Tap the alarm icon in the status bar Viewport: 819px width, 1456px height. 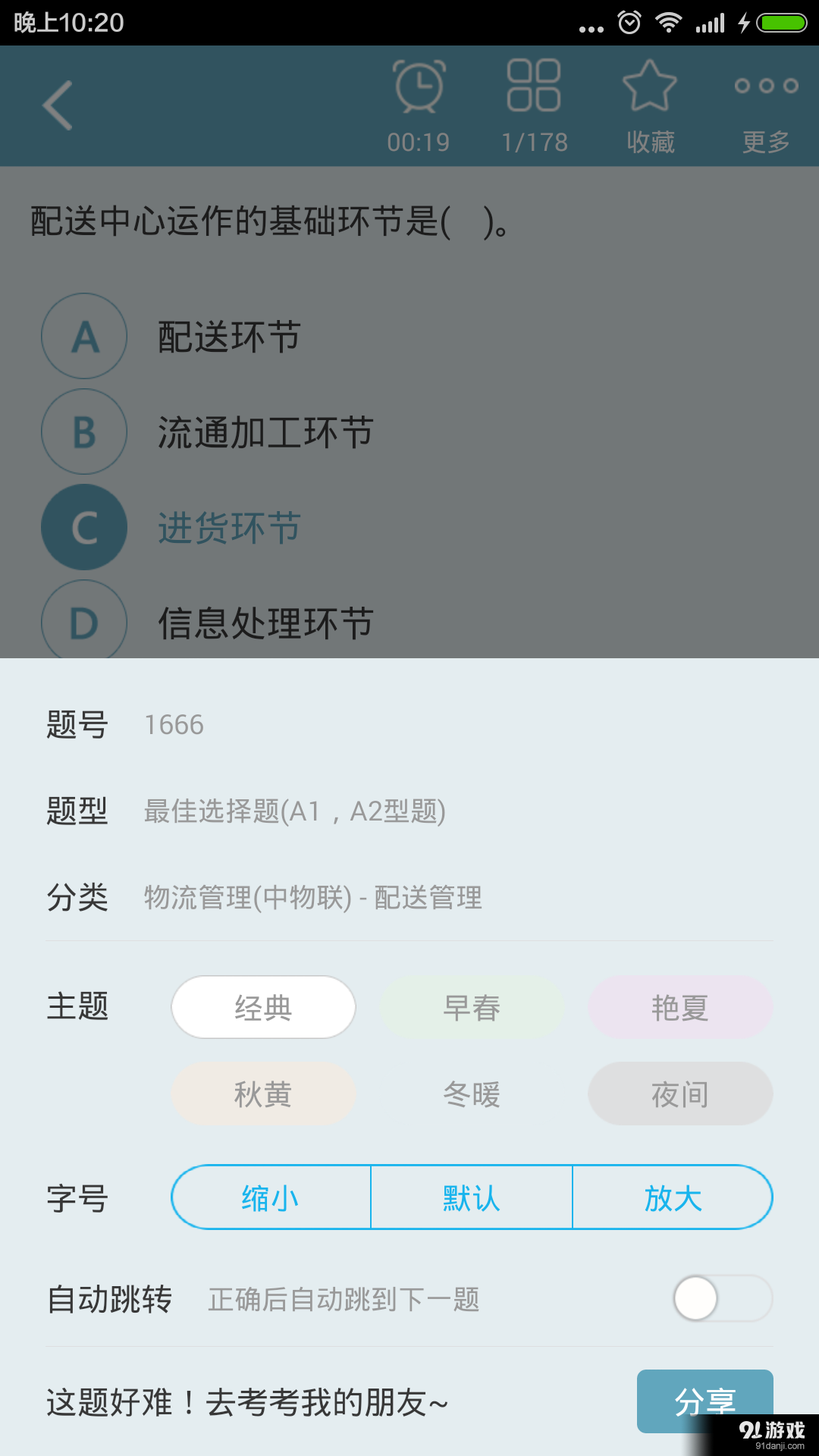(x=629, y=23)
